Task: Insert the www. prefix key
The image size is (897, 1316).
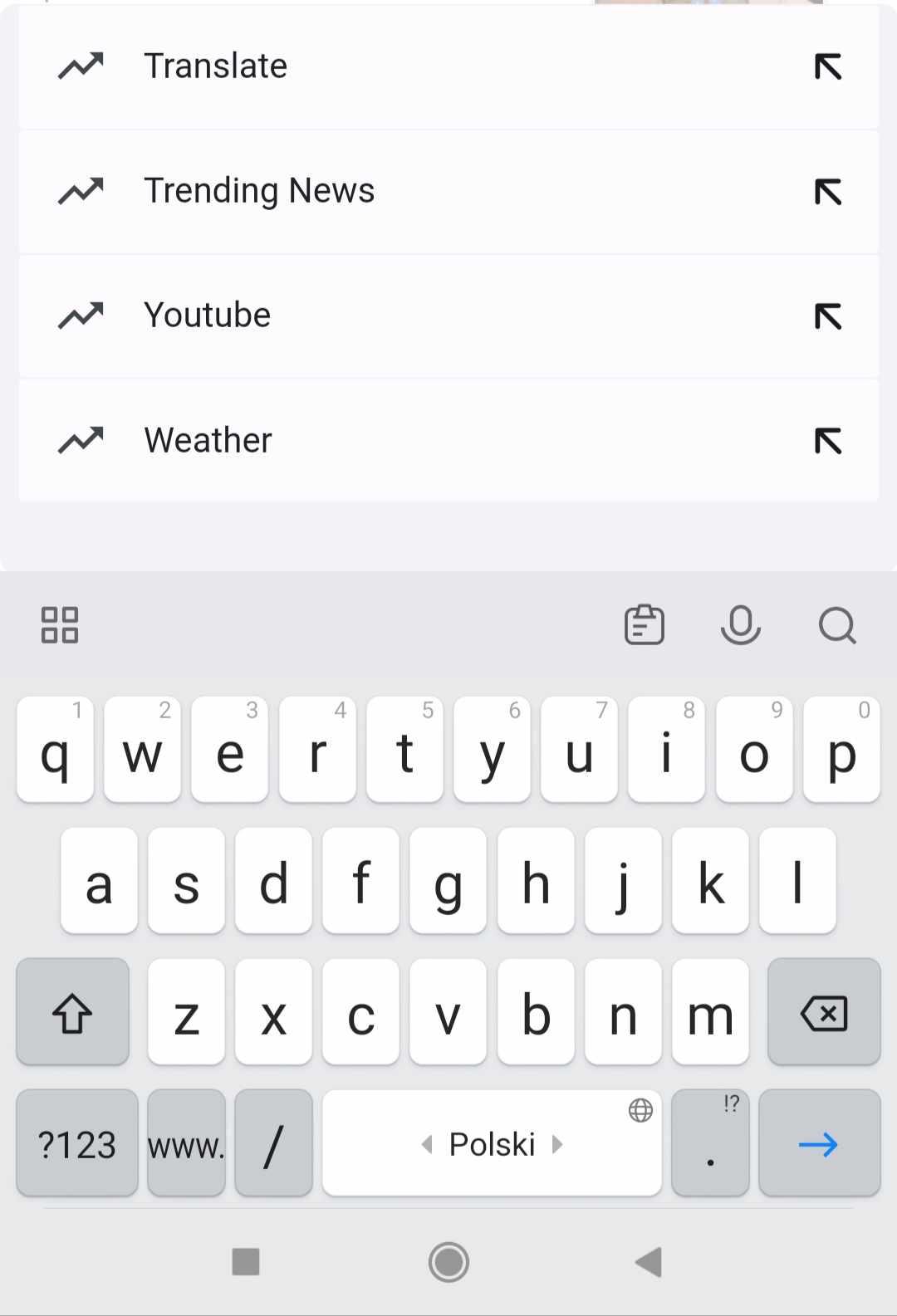Action: pyautogui.click(x=186, y=1143)
